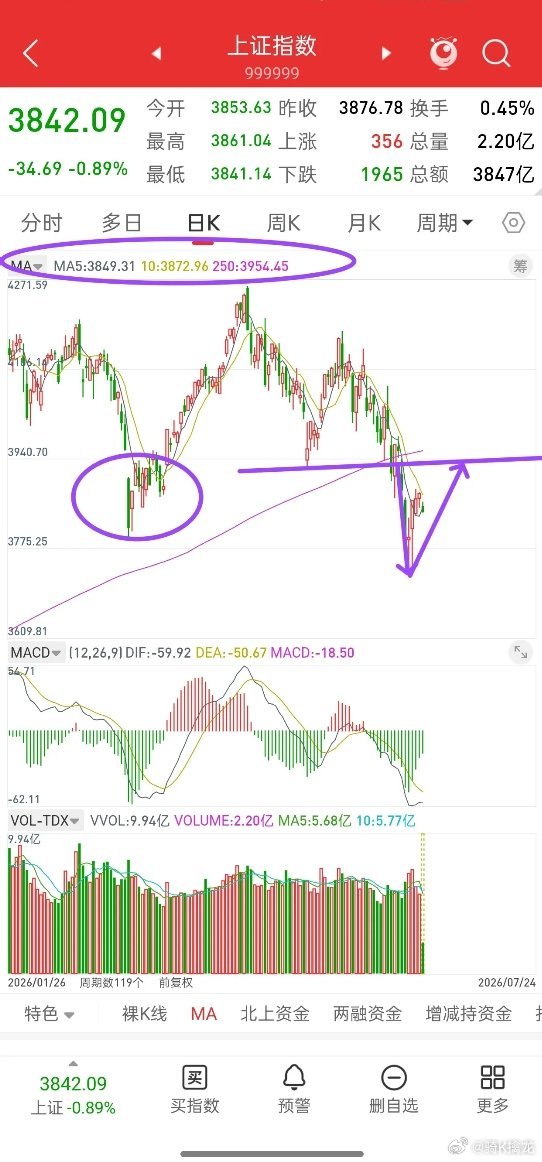542x1162 pixels.
Task: Expand the MACD indicator dropdown
Action: click(36, 653)
